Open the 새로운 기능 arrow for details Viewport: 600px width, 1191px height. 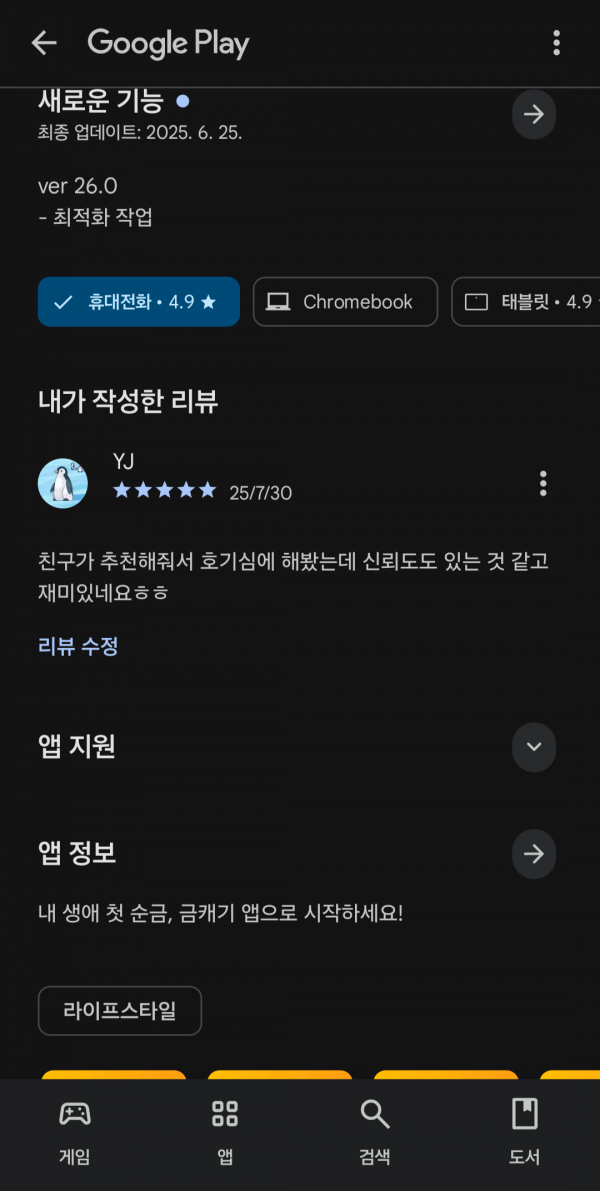coord(534,115)
